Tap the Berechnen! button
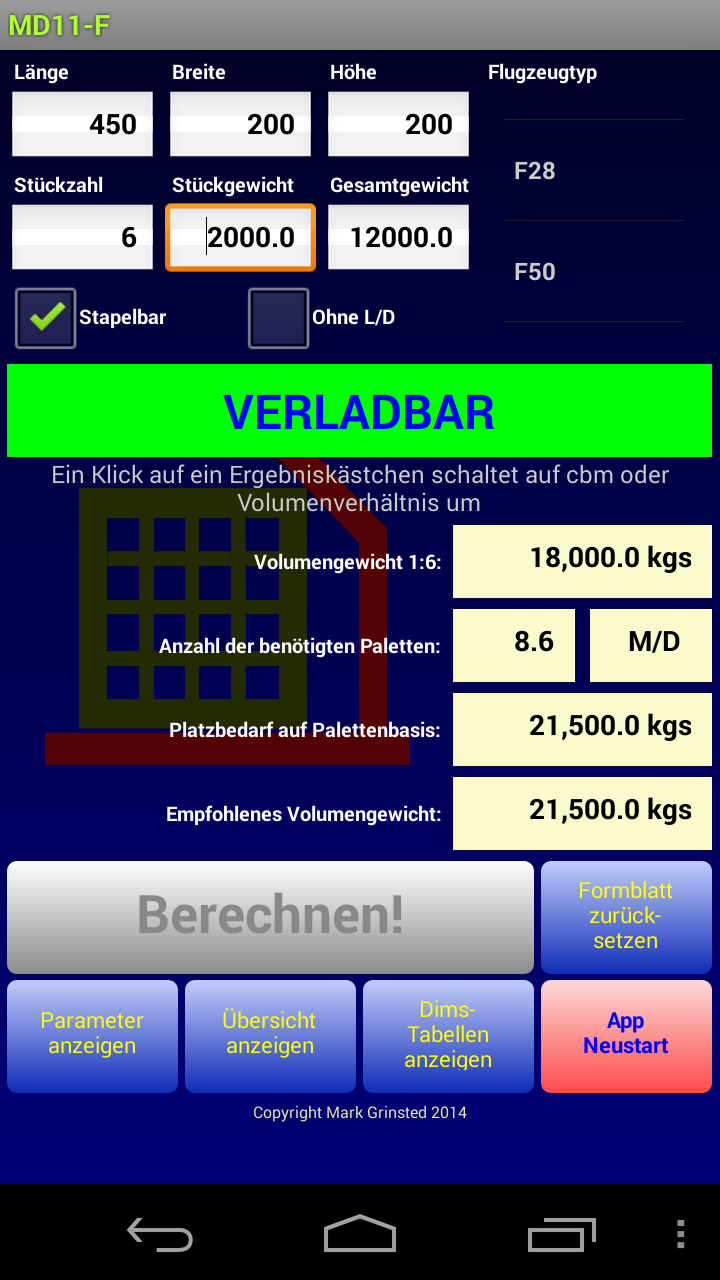720x1280 pixels. coord(270,916)
